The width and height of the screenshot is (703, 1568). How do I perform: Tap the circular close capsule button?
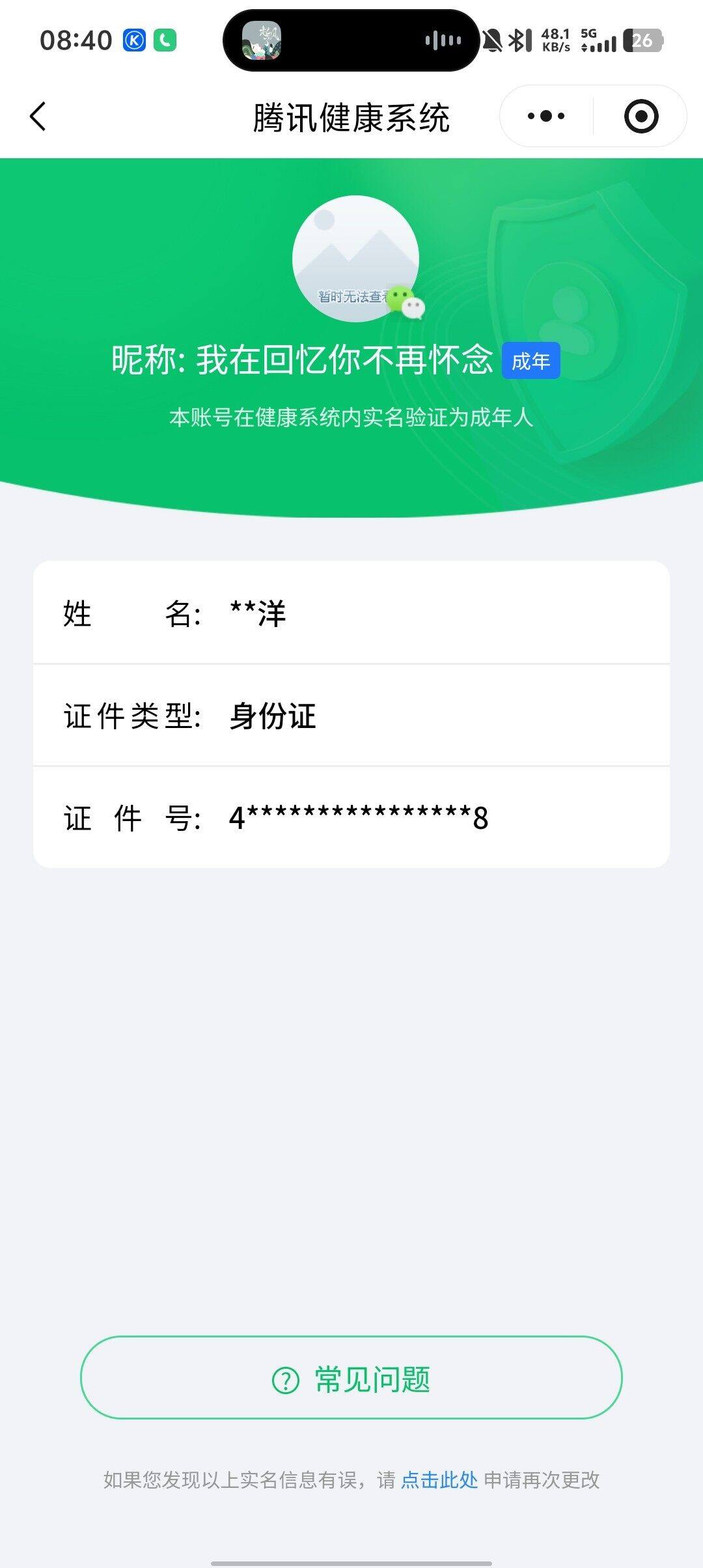click(x=641, y=115)
